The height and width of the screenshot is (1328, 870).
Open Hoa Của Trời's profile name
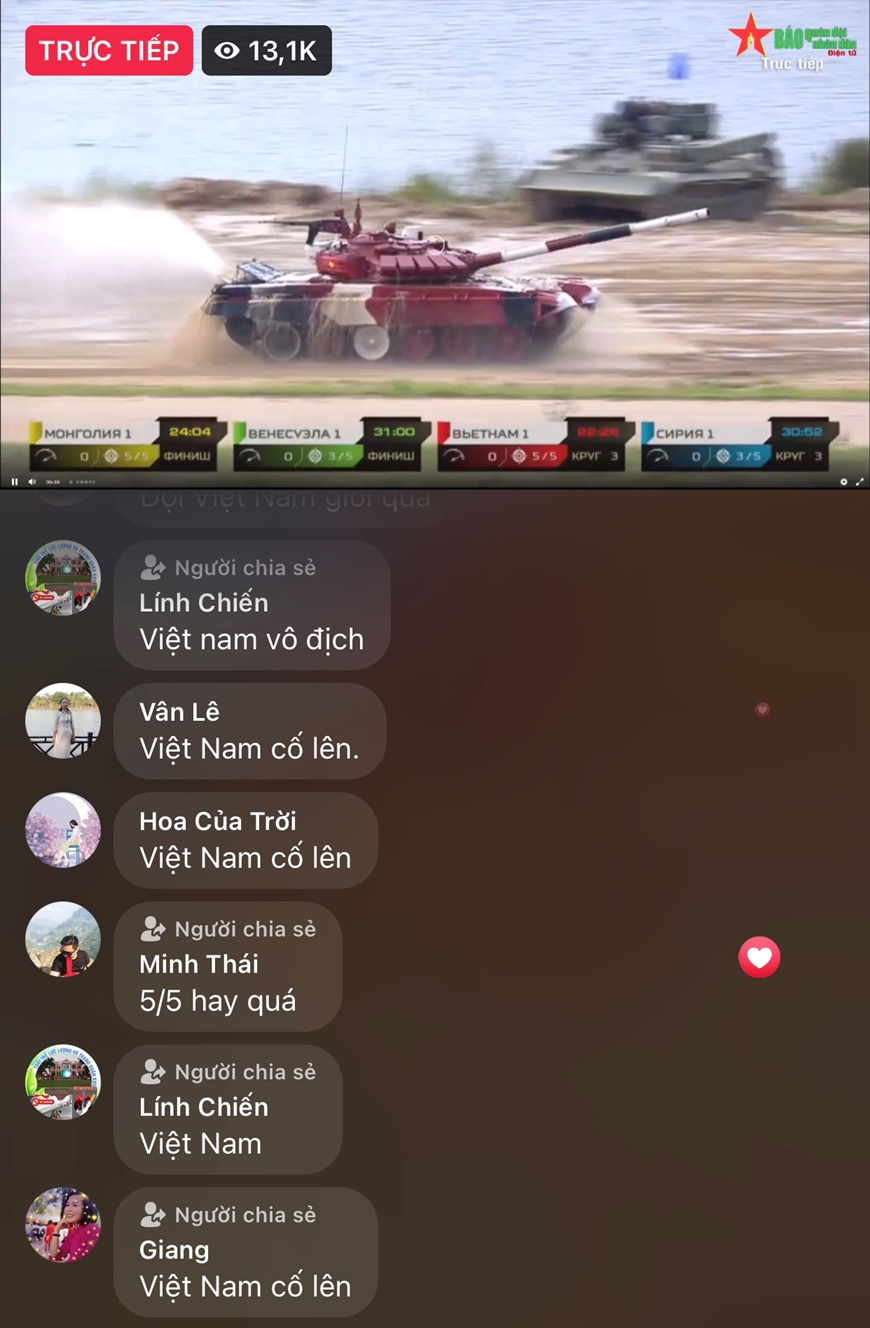pyautogui.click(x=217, y=821)
